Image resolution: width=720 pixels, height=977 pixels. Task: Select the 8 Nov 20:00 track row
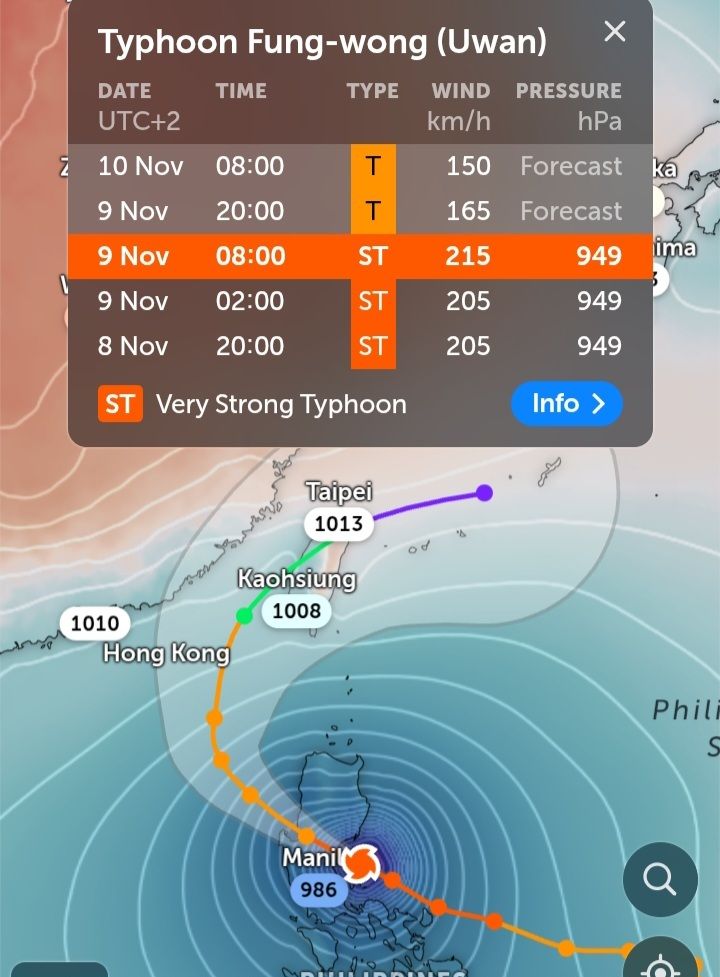pos(360,346)
